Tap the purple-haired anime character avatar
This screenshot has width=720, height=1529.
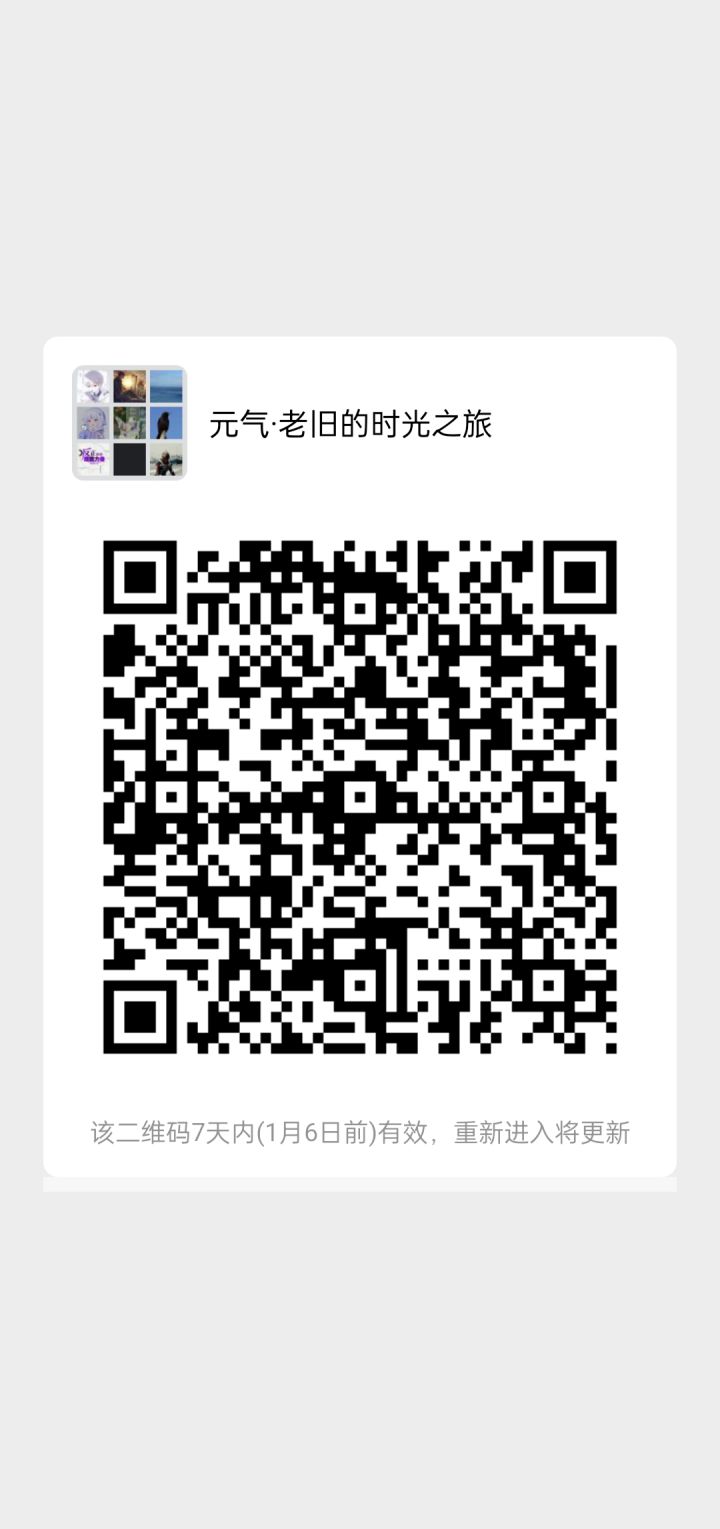click(92, 421)
